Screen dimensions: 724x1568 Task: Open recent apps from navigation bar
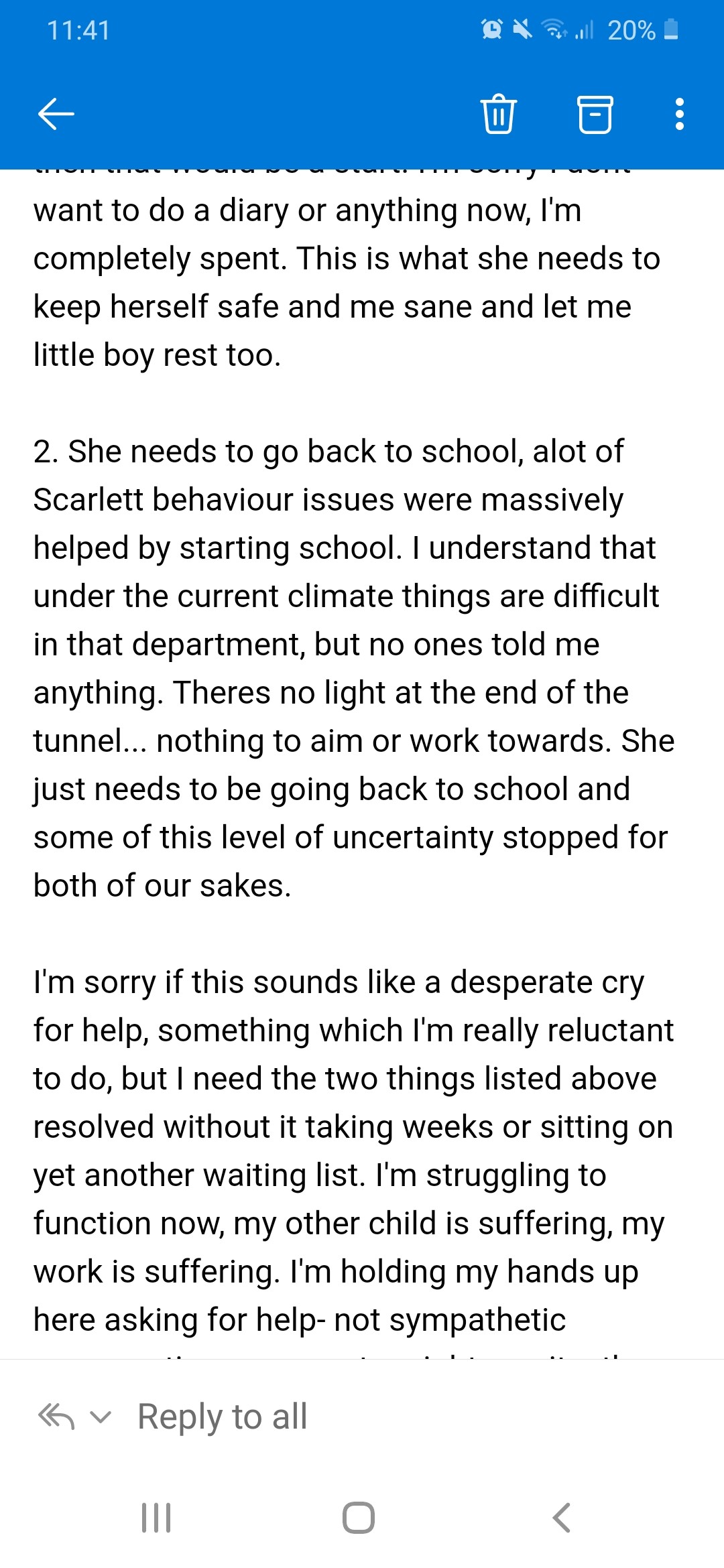tap(156, 1517)
